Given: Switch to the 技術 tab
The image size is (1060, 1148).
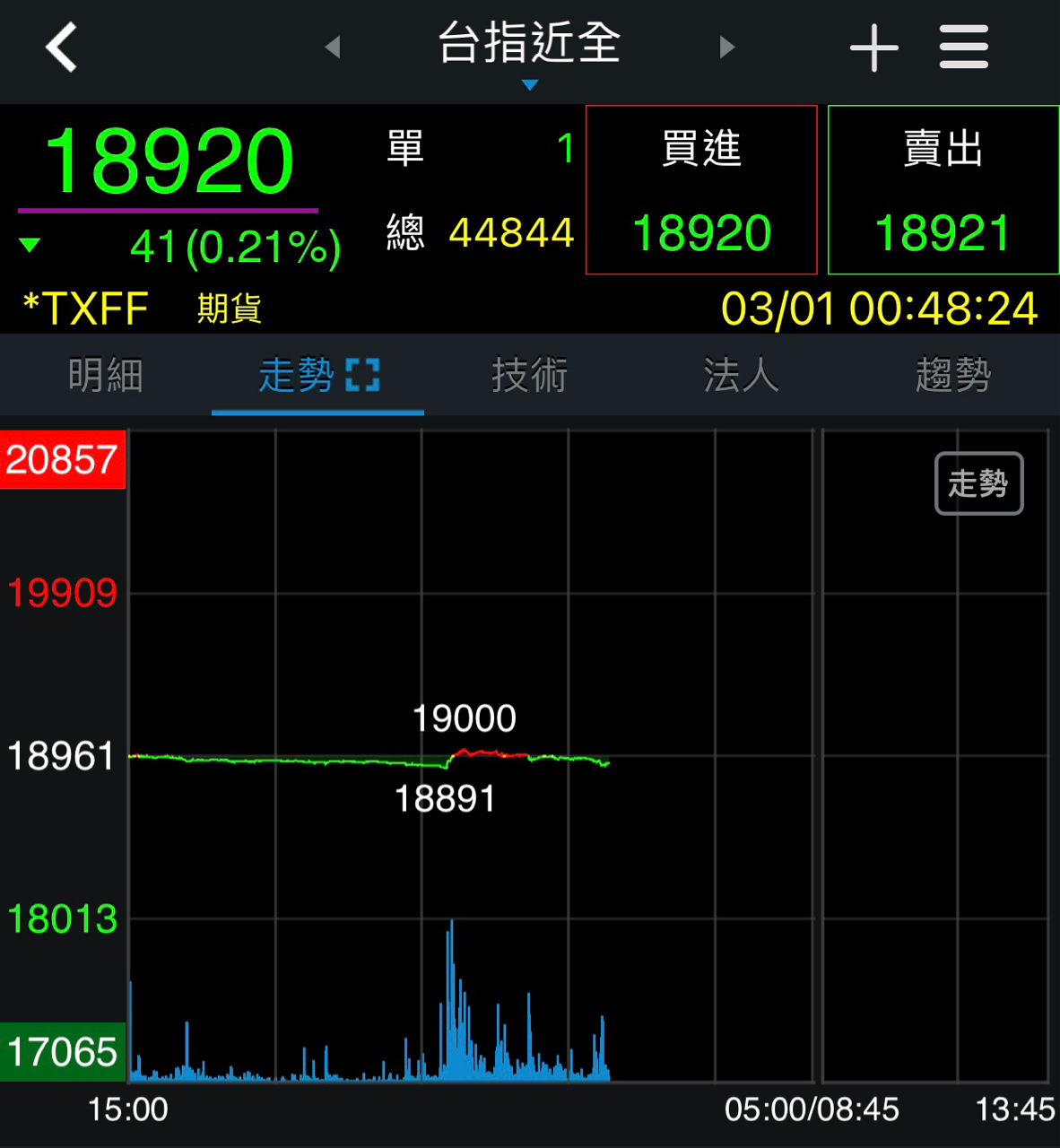Looking at the screenshot, I should tap(529, 376).
